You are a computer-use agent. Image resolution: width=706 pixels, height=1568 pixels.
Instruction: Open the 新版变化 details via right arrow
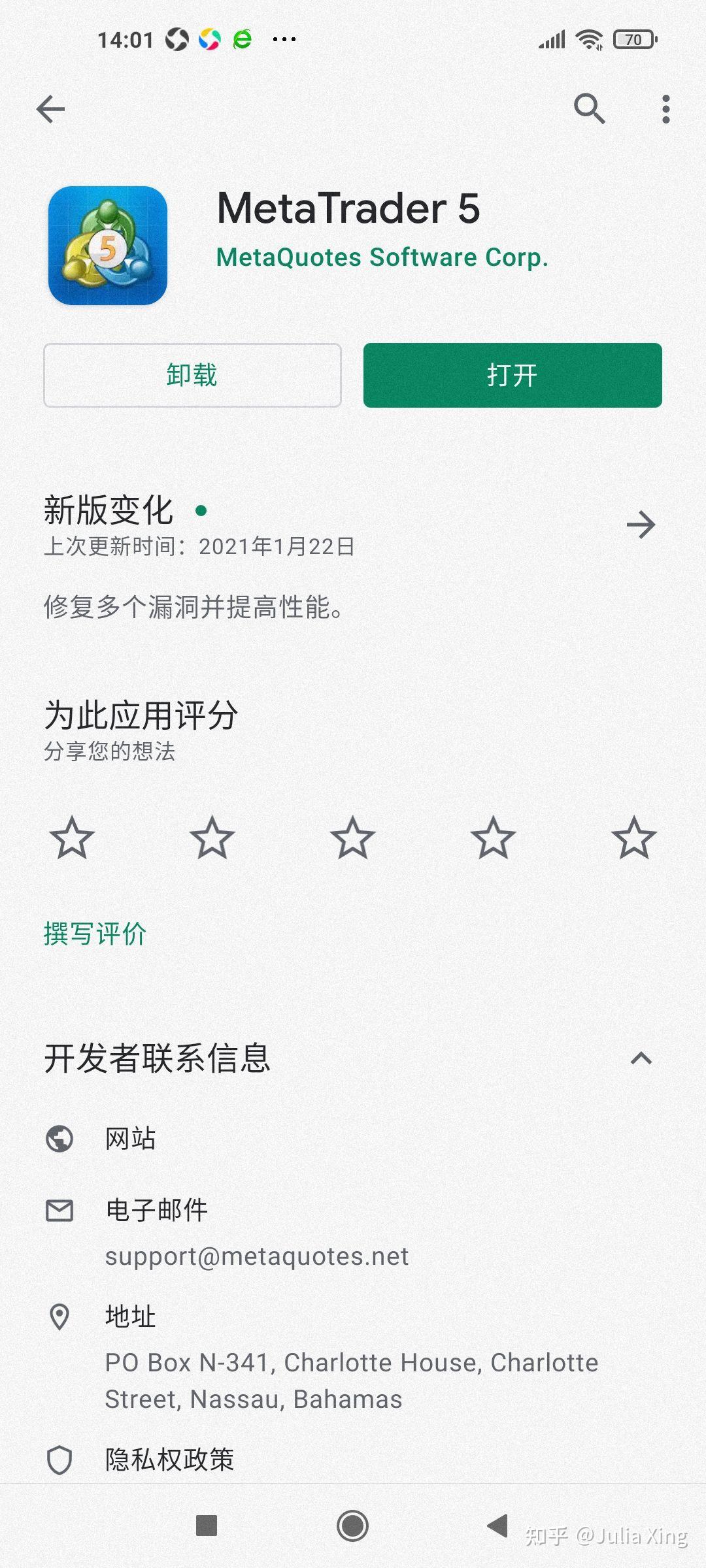coord(642,524)
